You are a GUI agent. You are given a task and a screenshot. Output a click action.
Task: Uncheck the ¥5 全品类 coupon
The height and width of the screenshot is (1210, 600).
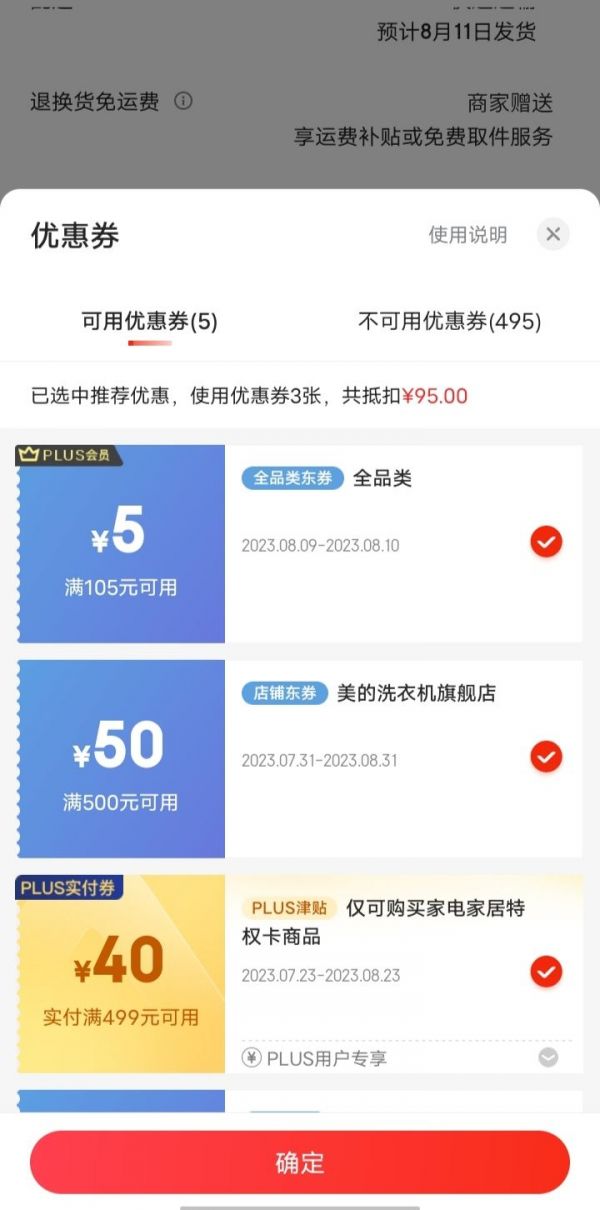pyautogui.click(x=546, y=542)
